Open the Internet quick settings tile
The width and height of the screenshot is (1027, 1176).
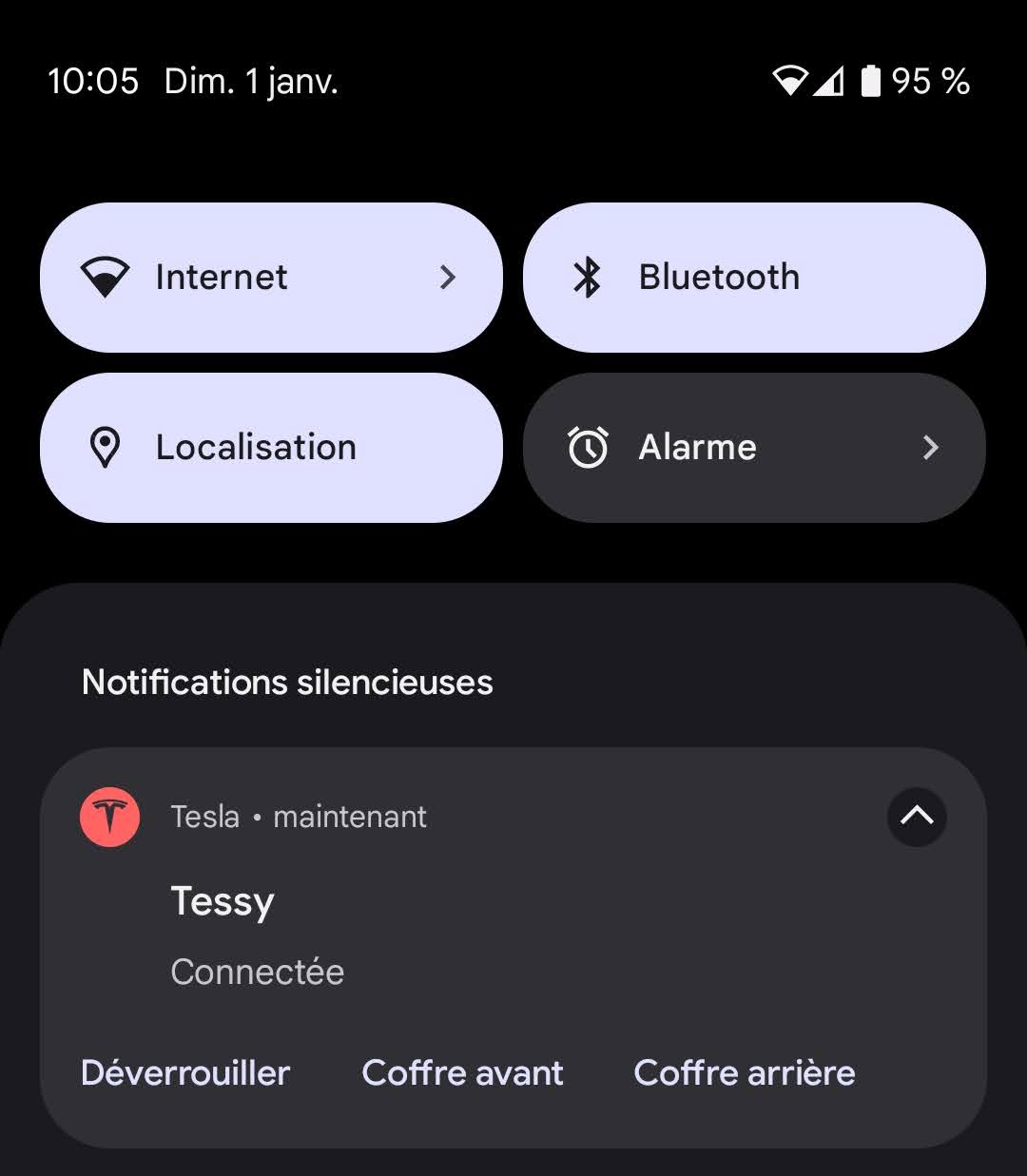pyautogui.click(x=271, y=278)
